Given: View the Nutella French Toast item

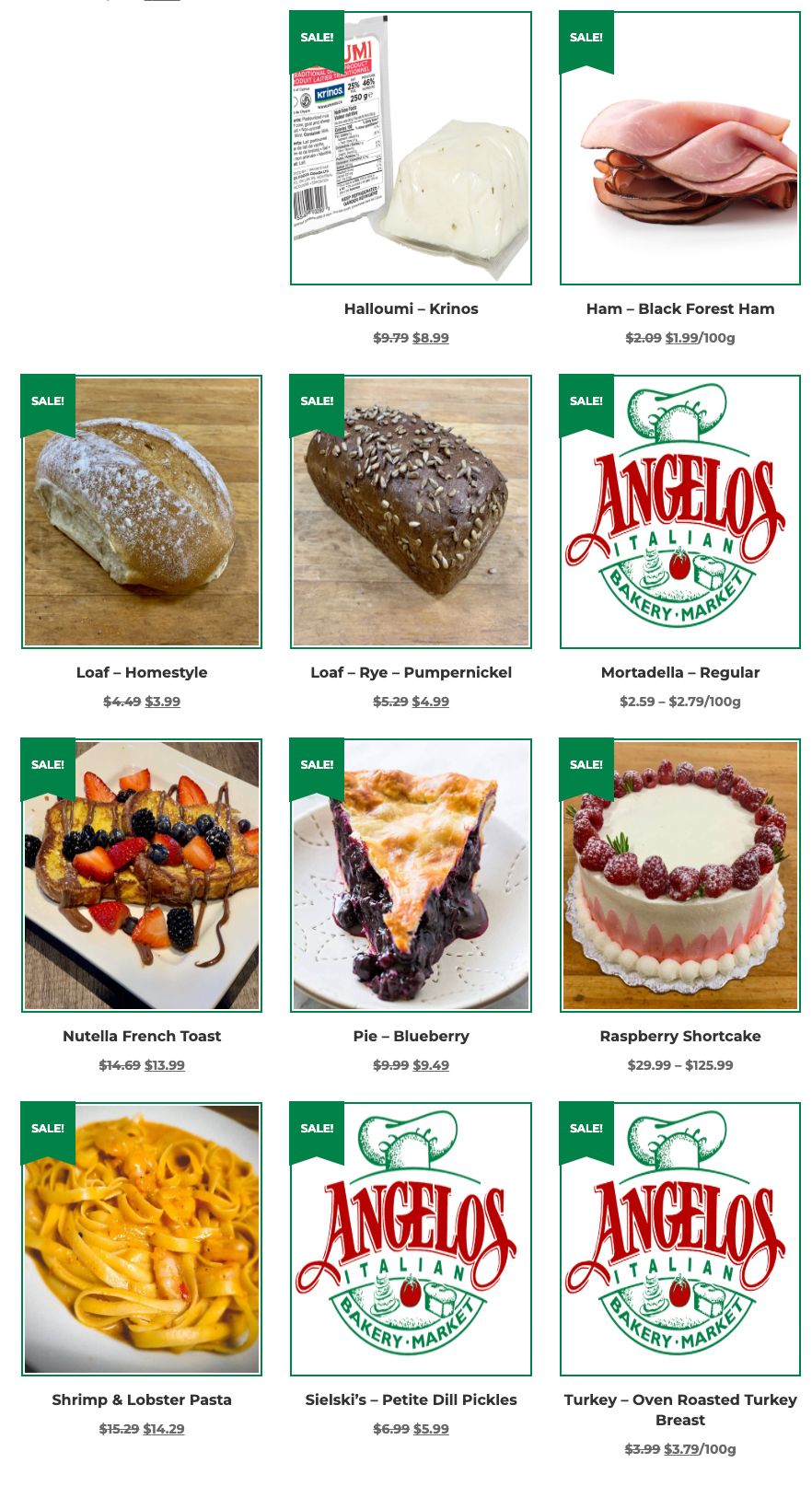Looking at the screenshot, I should 142,1036.
